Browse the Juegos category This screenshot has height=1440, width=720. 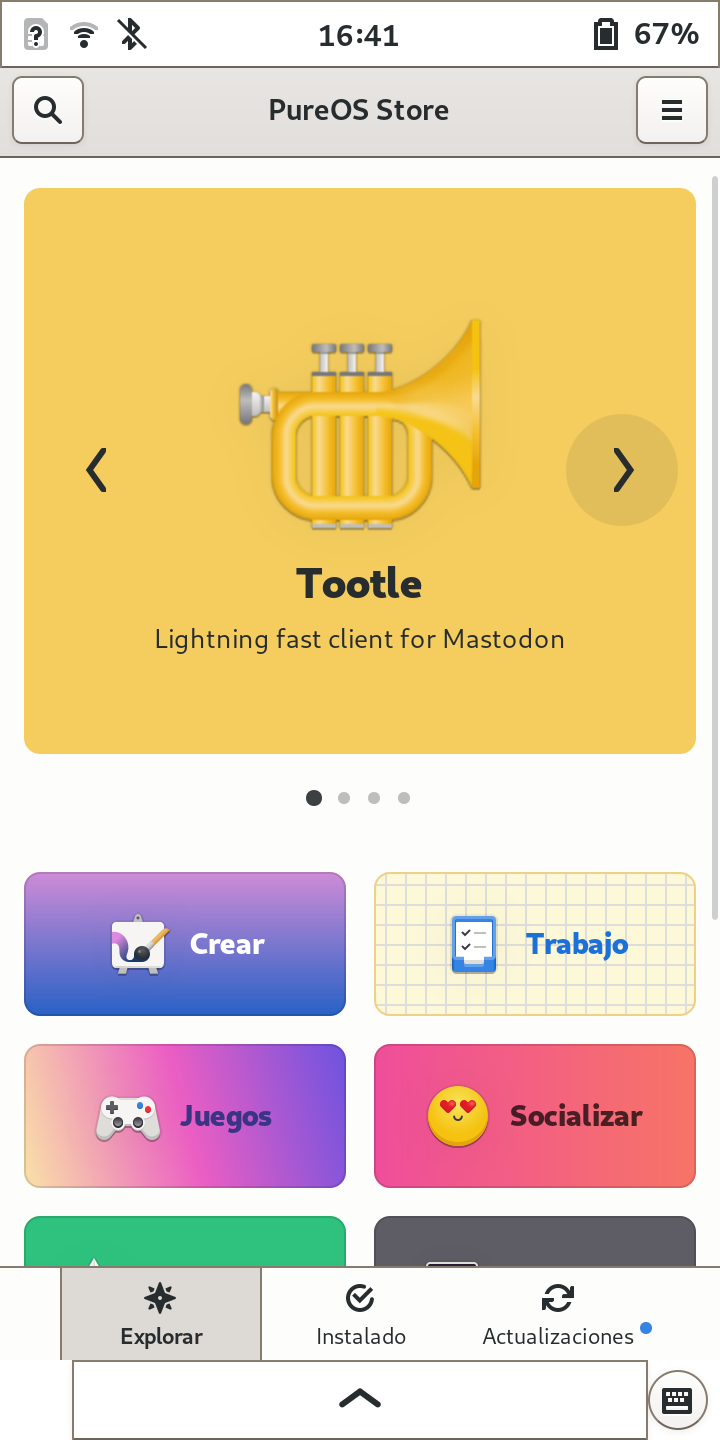pyautogui.click(x=185, y=1116)
